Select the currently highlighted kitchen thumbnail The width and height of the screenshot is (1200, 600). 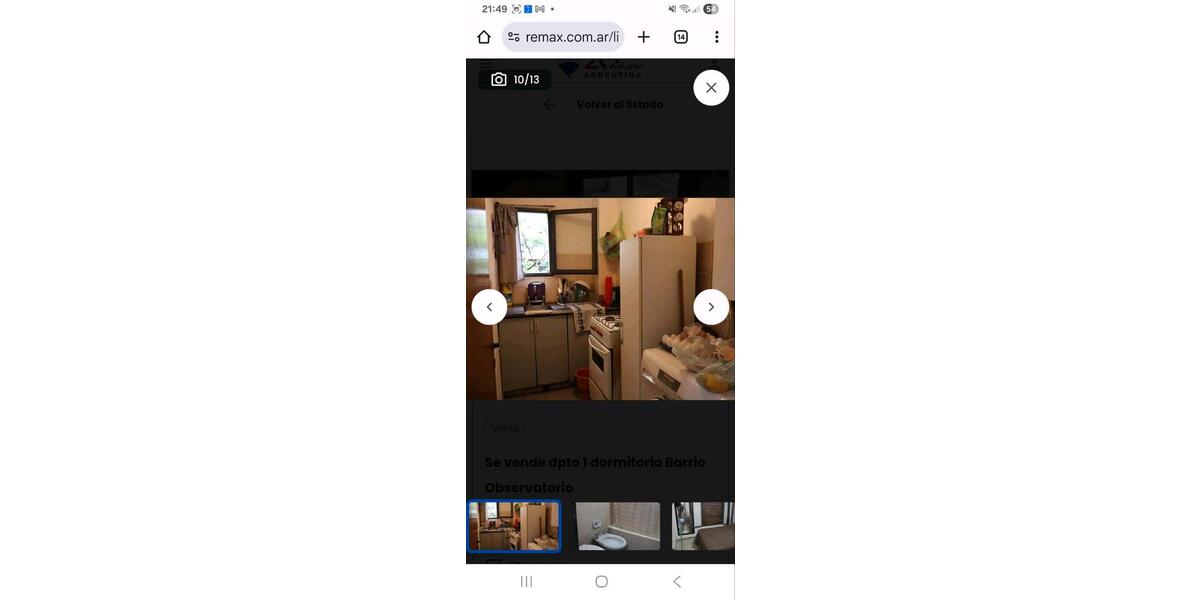click(514, 526)
